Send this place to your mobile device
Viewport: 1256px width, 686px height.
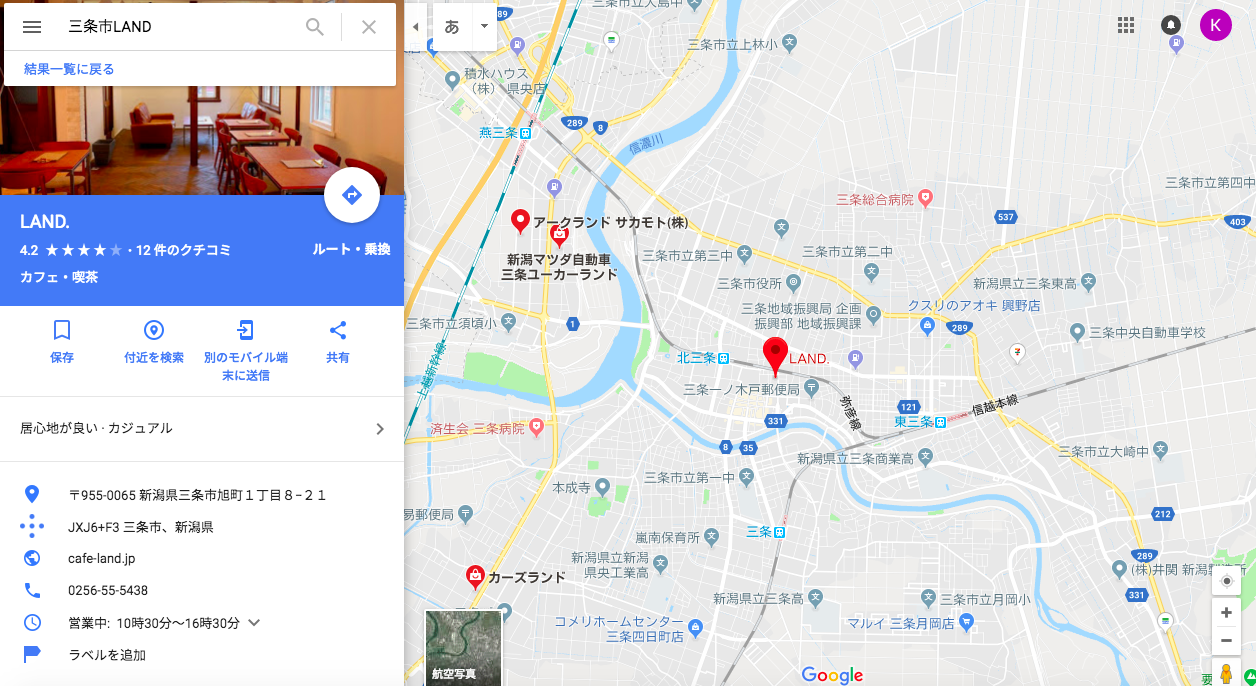coord(245,350)
